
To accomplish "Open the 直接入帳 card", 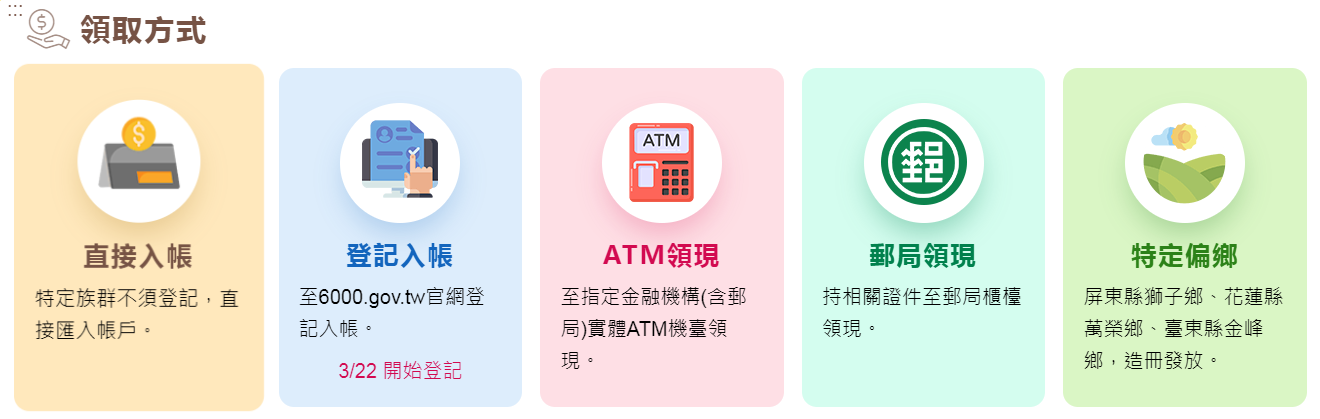I will click(x=139, y=237).
